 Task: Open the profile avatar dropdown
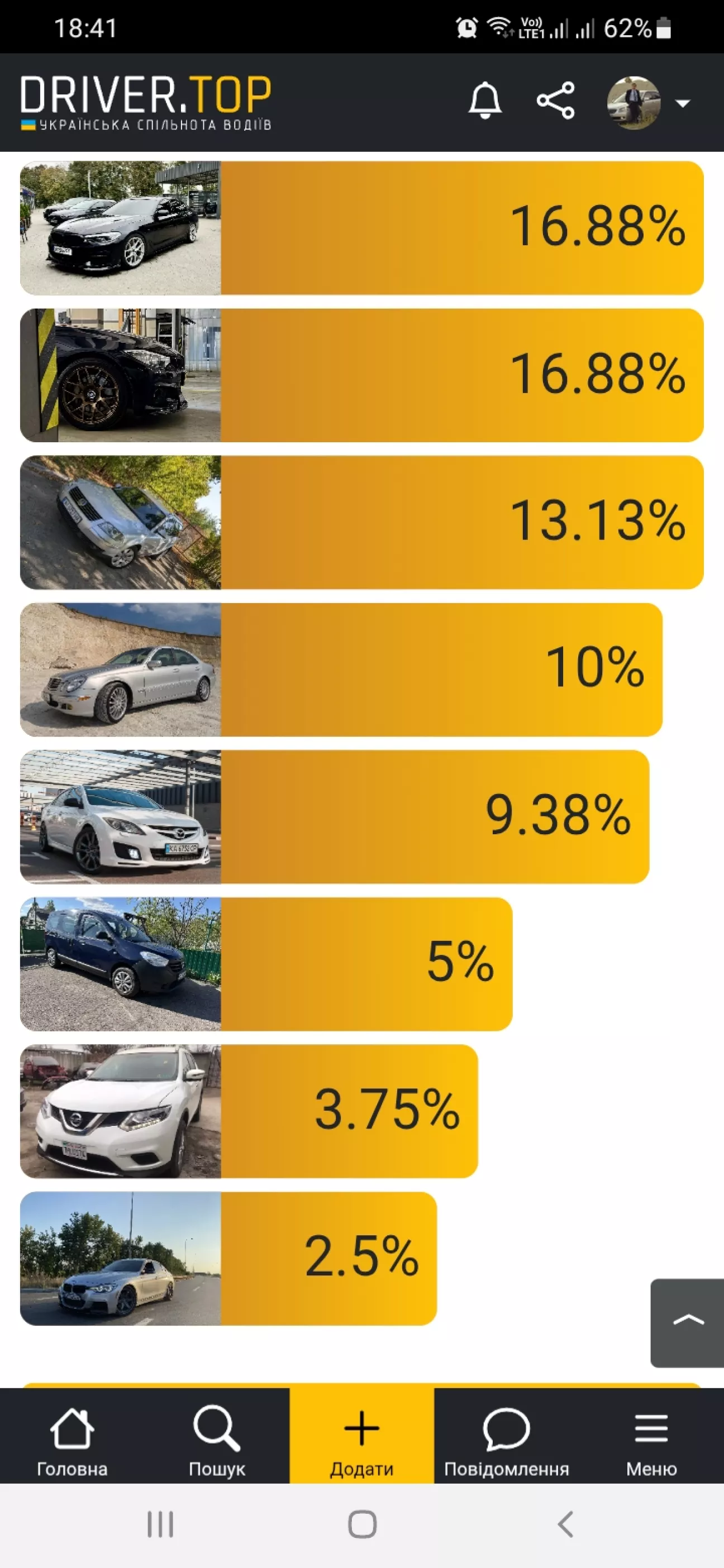647,102
